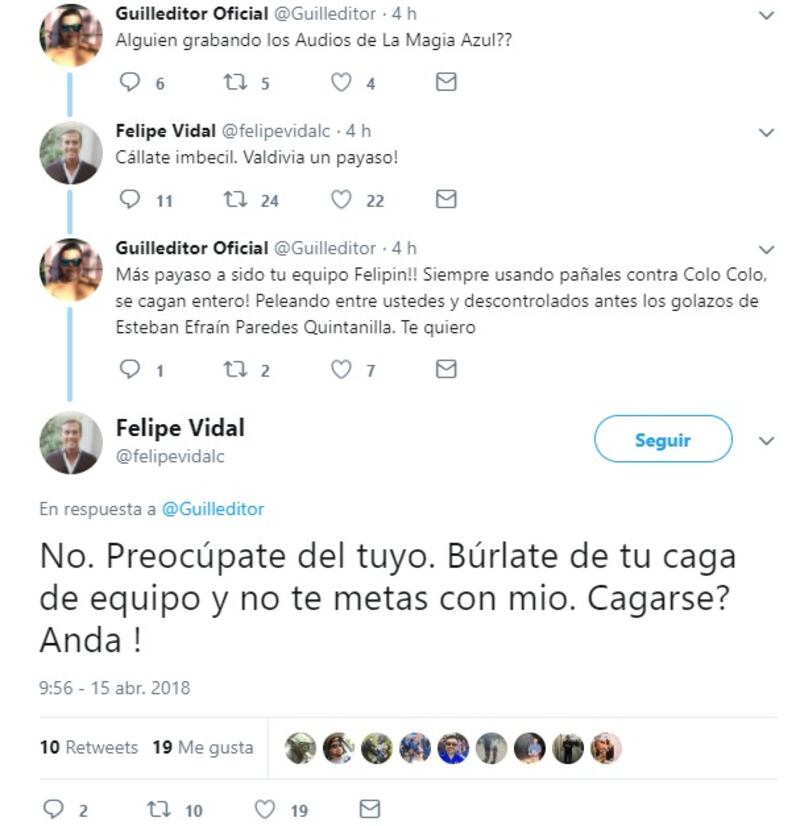Like the main 'Preocúpate del tuyo' tweet

coord(265,809)
